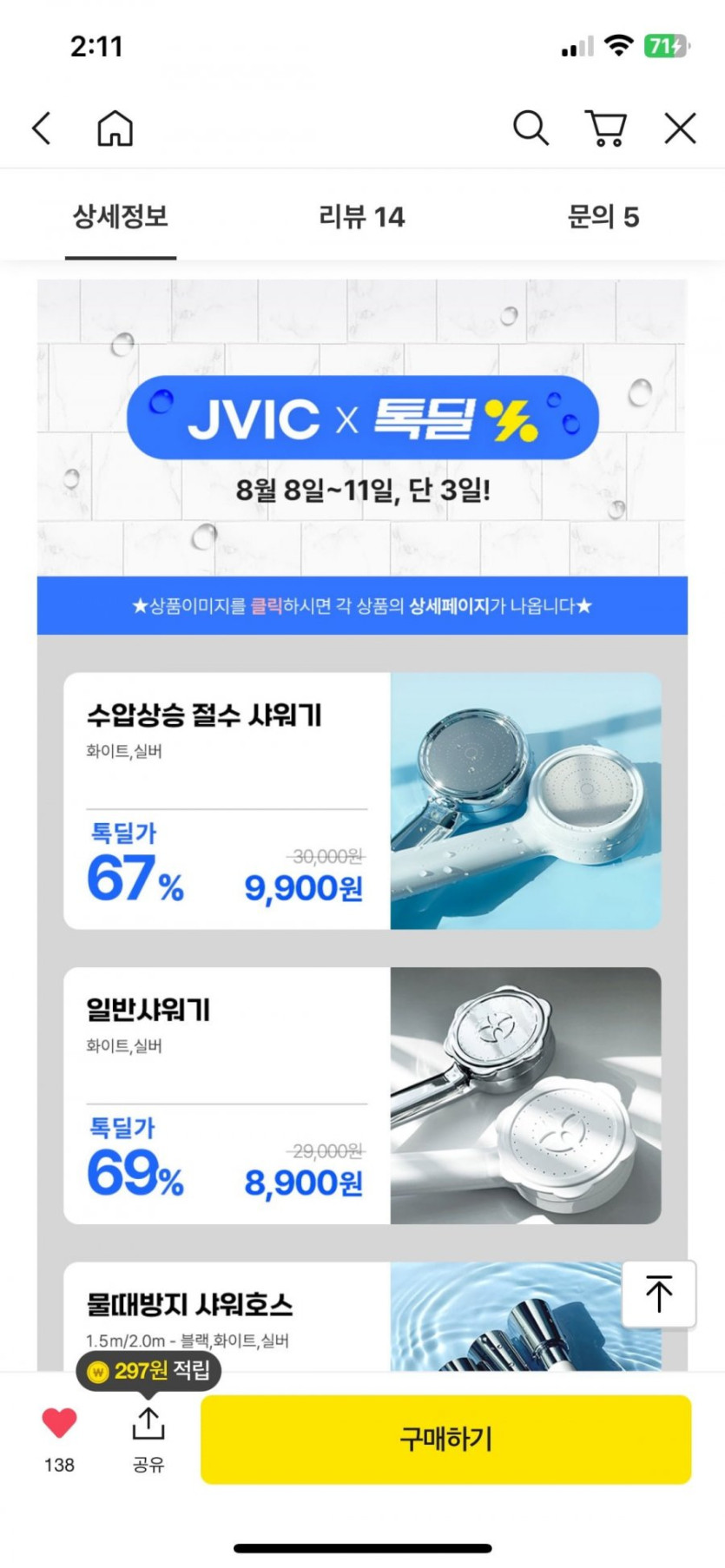This screenshot has width=725, height=1568.
Task: Switch to the 리뷰 14 tab
Action: (x=361, y=216)
